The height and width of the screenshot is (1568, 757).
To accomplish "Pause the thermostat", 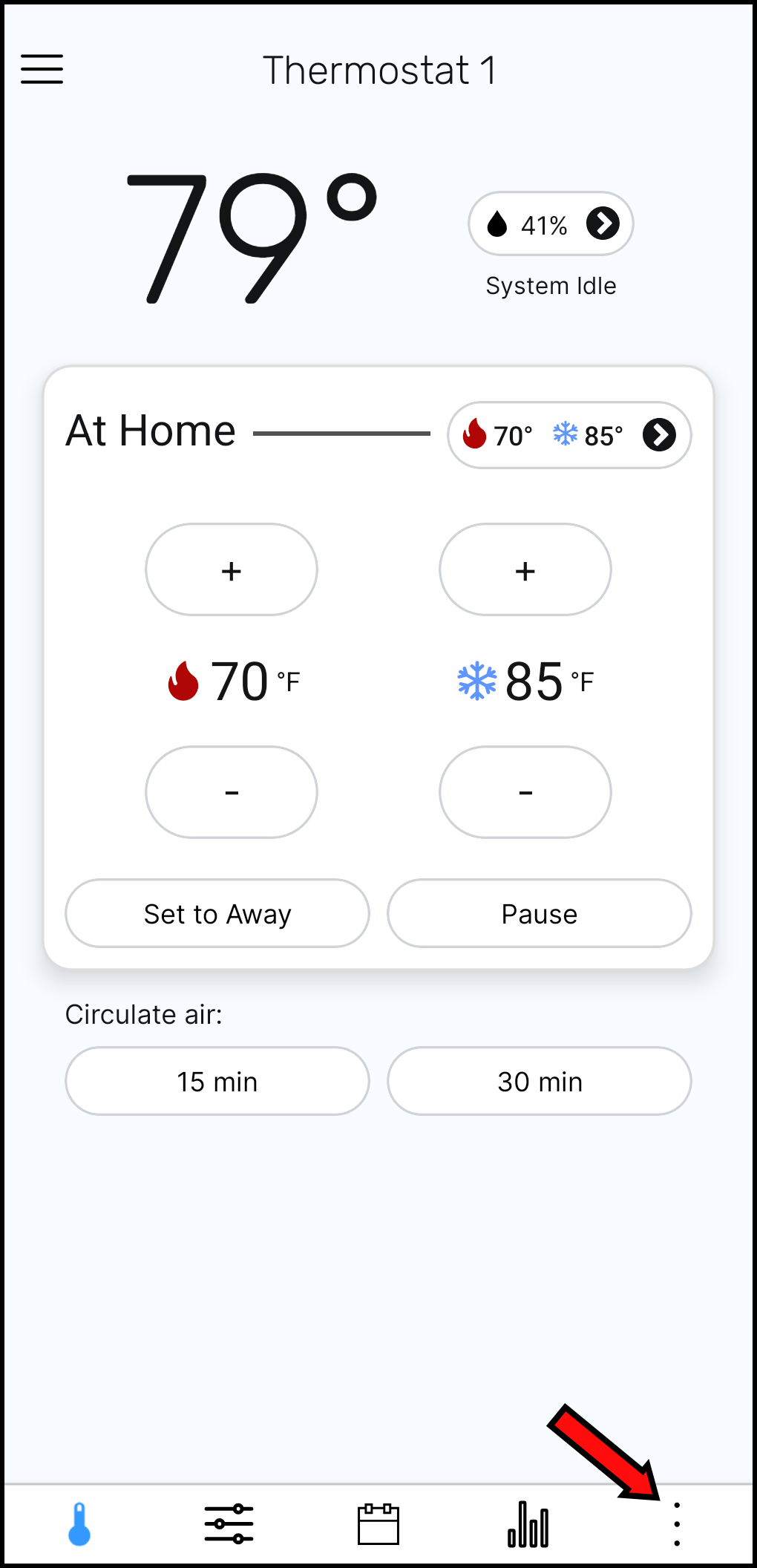I will click(540, 913).
